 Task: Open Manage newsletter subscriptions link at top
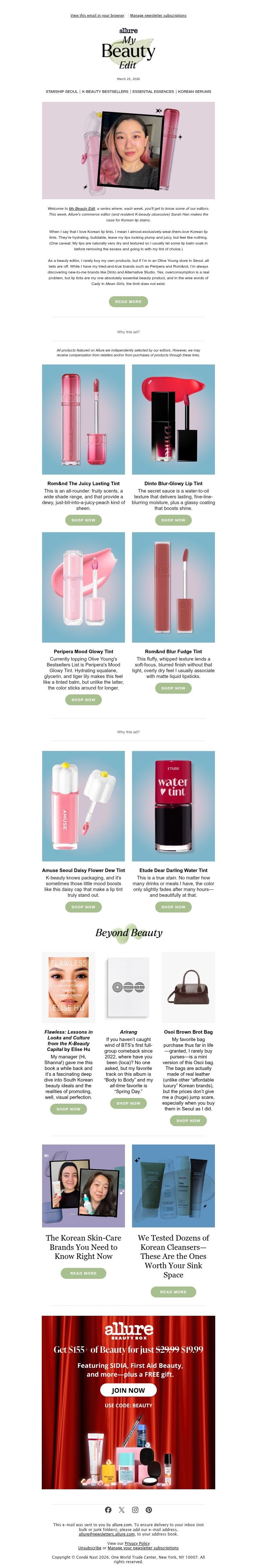point(158,15)
